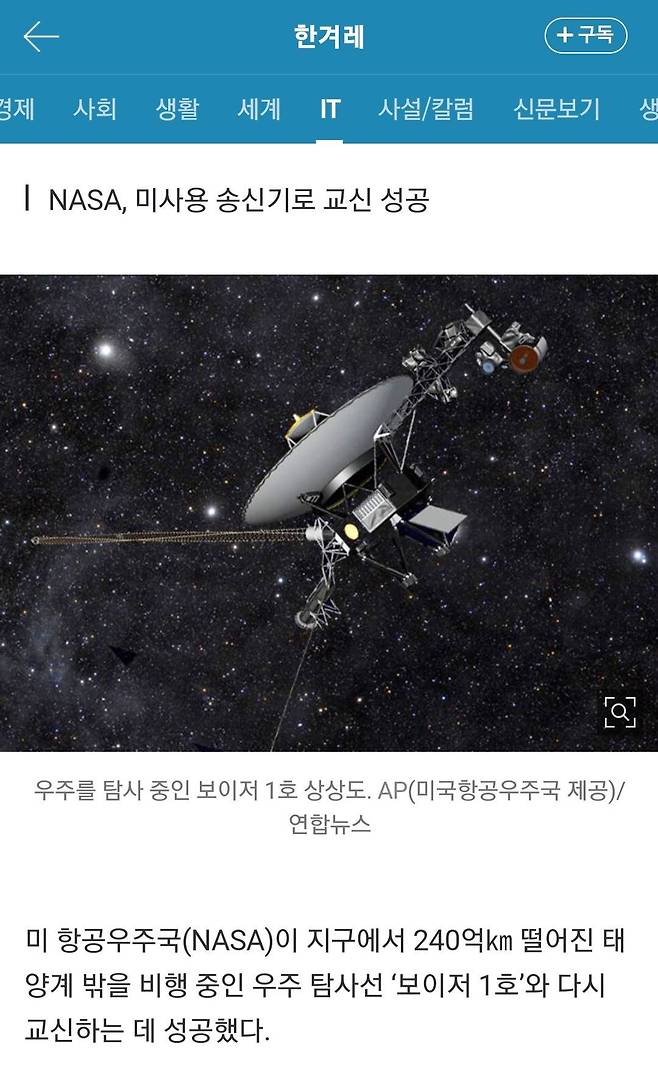Switch to the 생활 tab
The height and width of the screenshot is (1072, 658).
(177, 108)
